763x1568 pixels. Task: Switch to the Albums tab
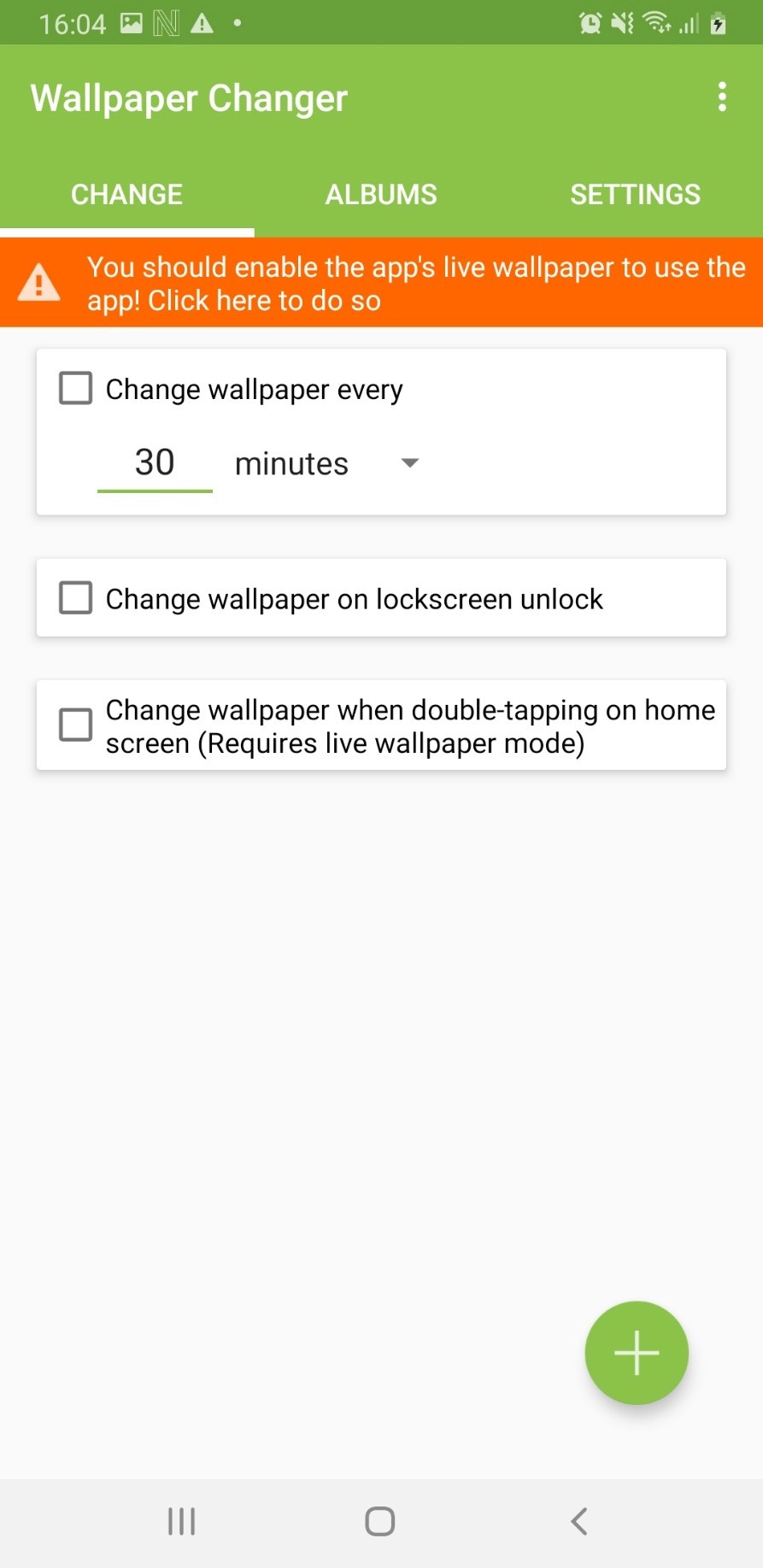[x=381, y=195]
